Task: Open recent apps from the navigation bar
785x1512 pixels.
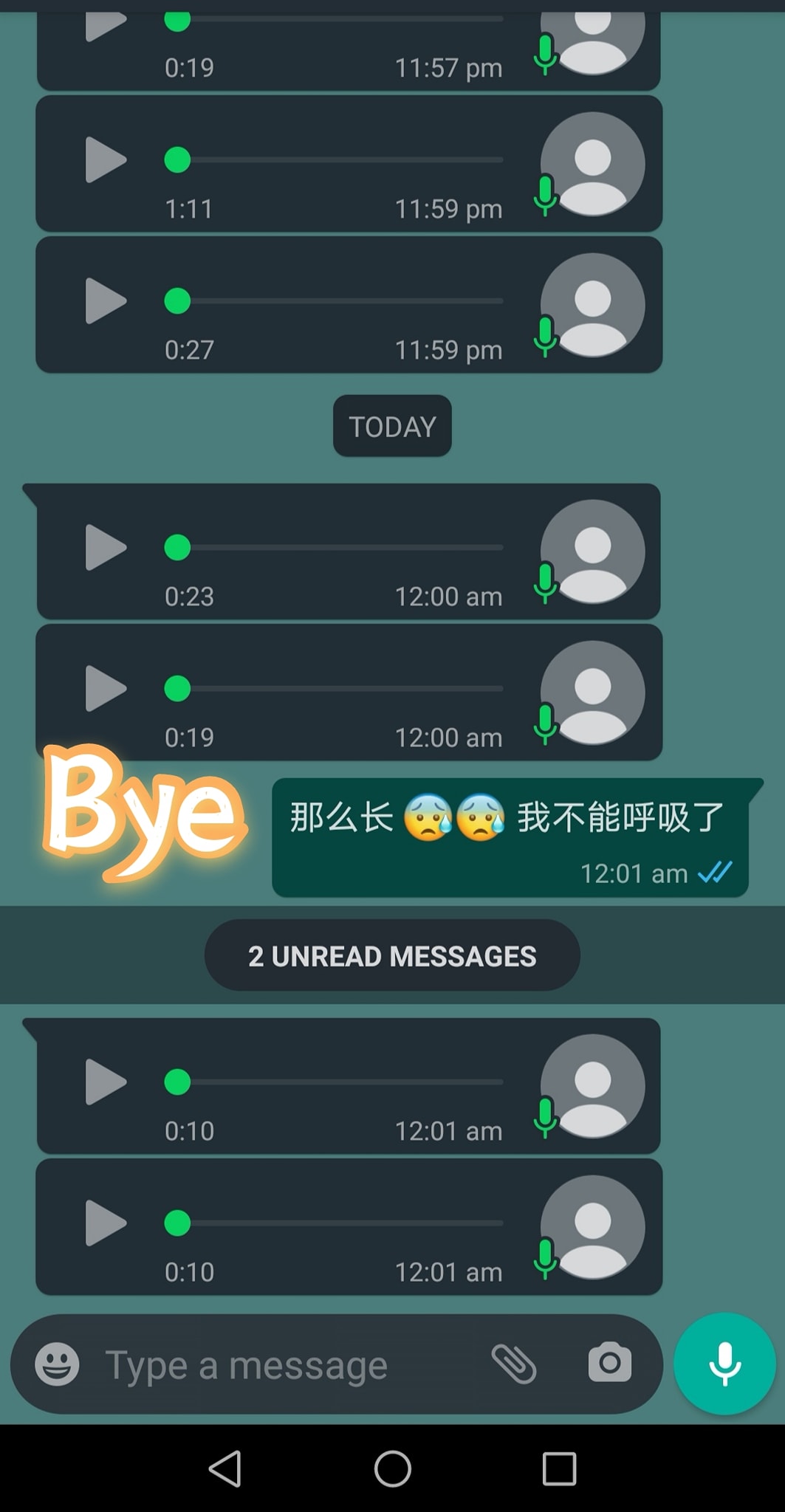Action: [559, 1468]
